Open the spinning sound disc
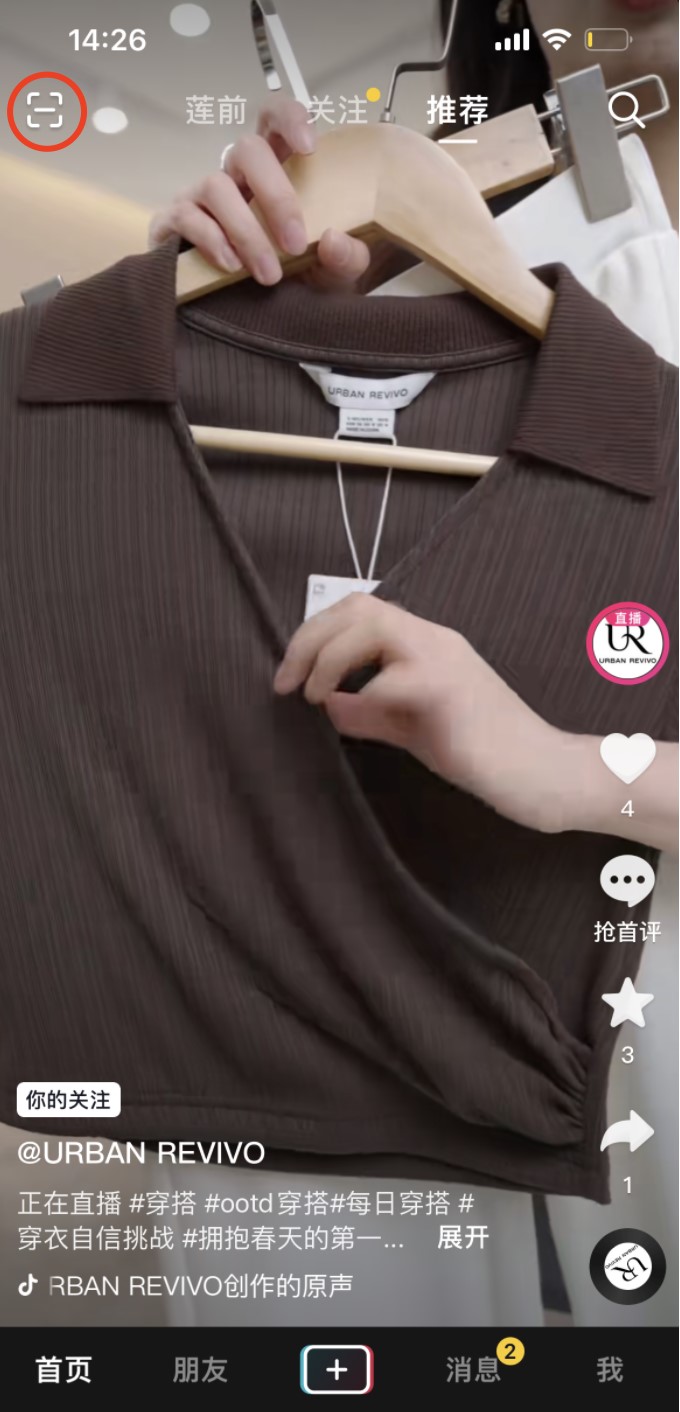 627,1266
